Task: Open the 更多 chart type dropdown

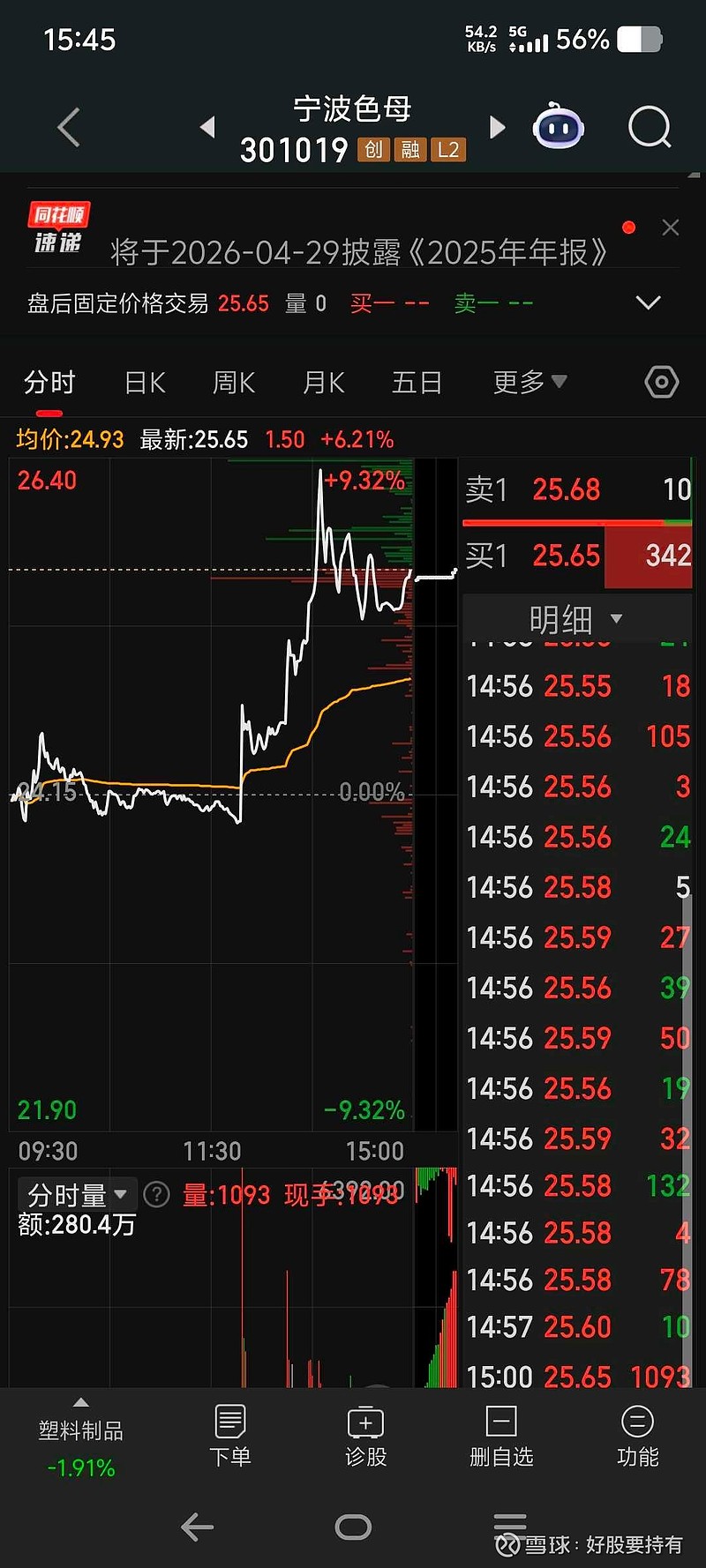Action: 528,382
